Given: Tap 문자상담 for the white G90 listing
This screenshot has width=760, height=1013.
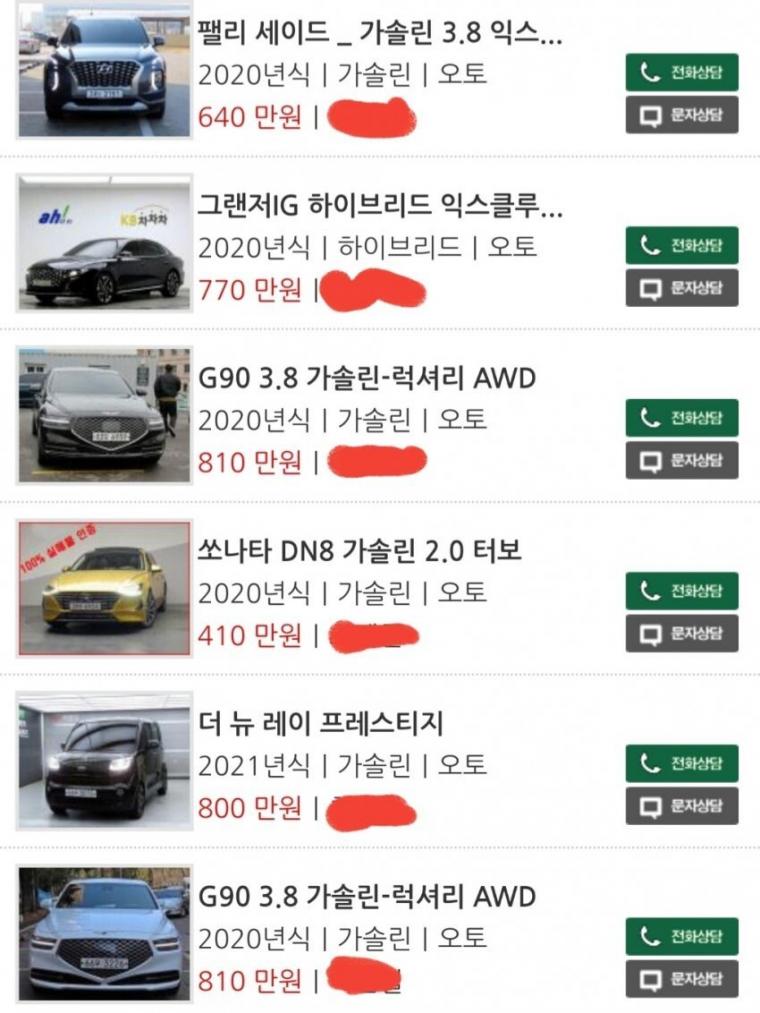Looking at the screenshot, I should point(682,979).
